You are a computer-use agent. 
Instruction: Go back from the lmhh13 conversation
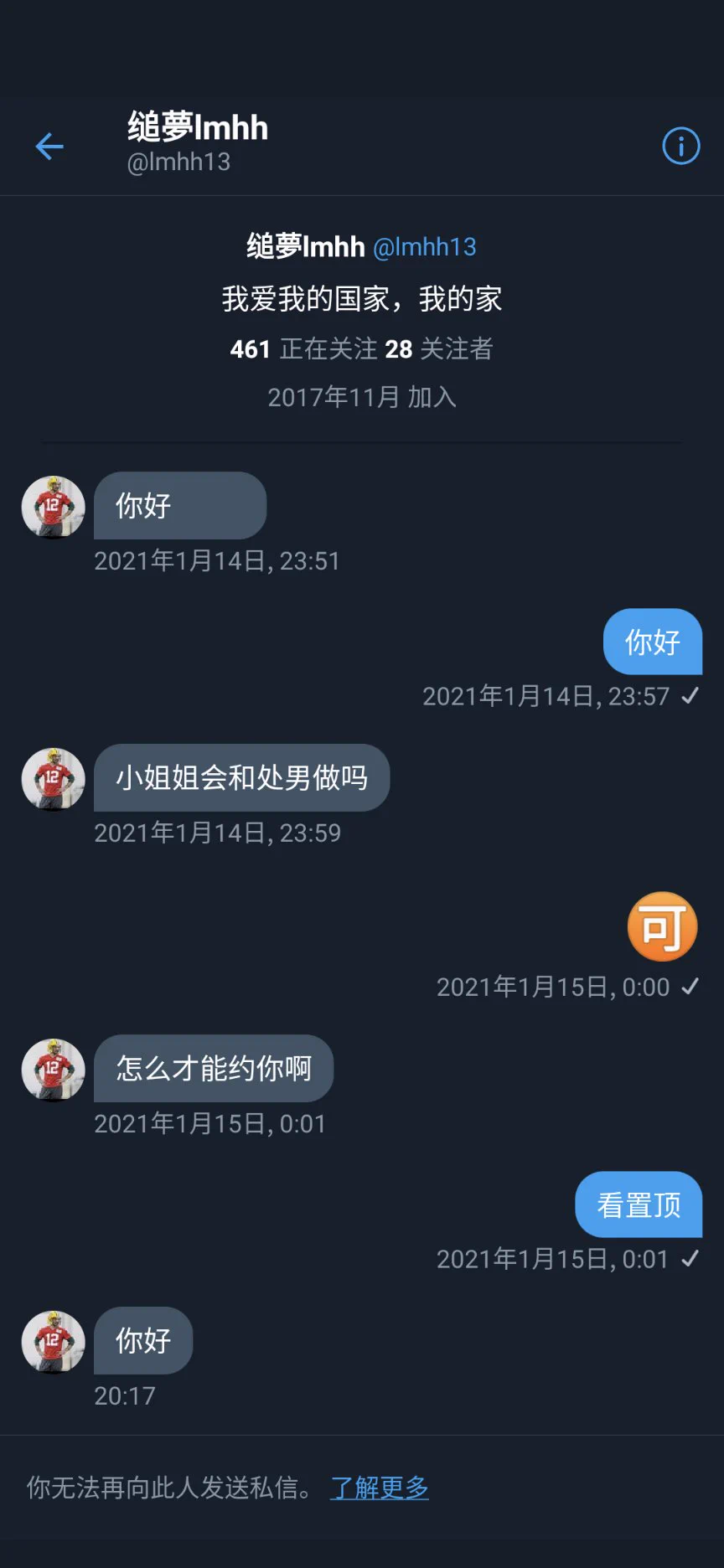click(49, 147)
